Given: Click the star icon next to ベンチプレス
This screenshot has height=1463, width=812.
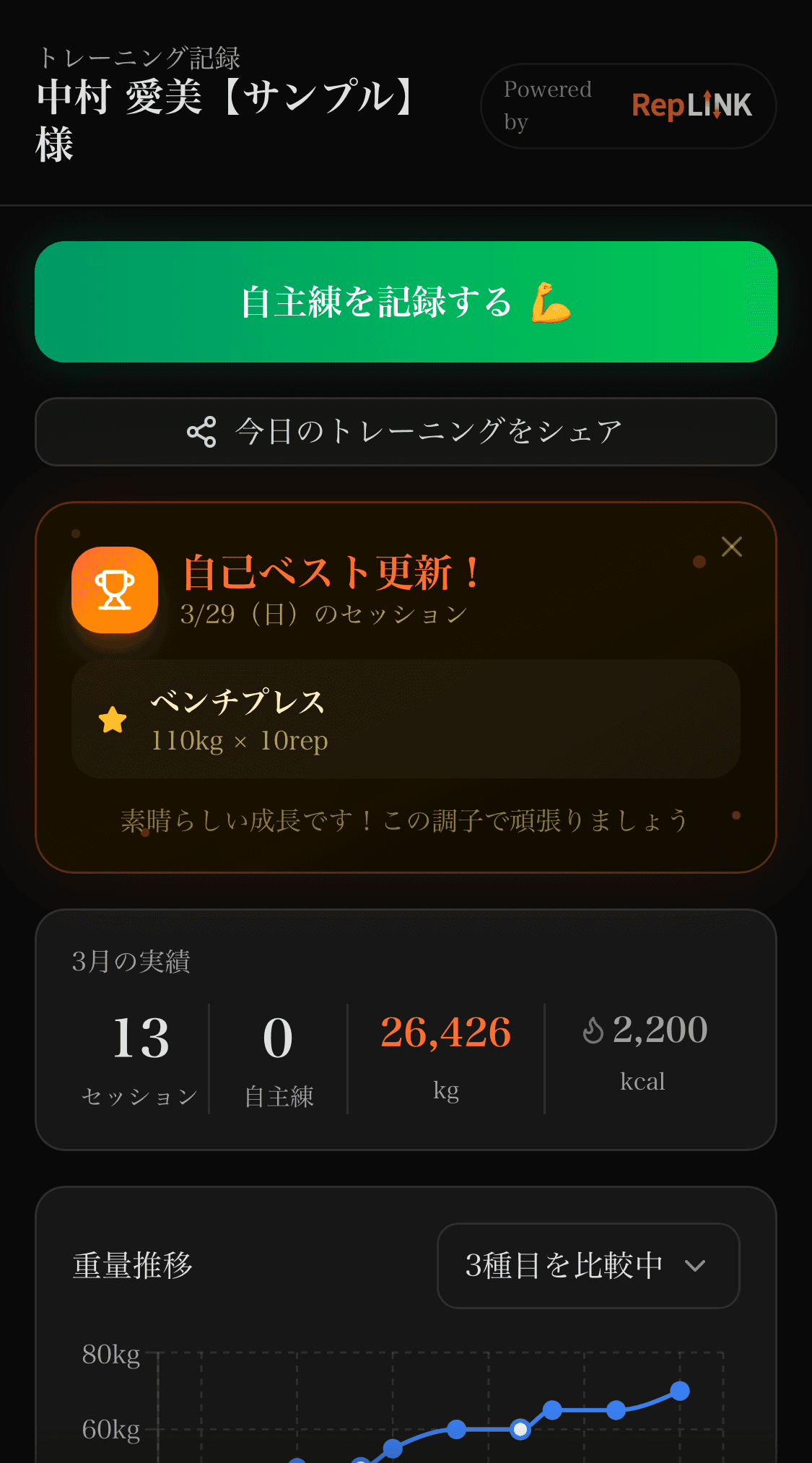Looking at the screenshot, I should pyautogui.click(x=112, y=719).
